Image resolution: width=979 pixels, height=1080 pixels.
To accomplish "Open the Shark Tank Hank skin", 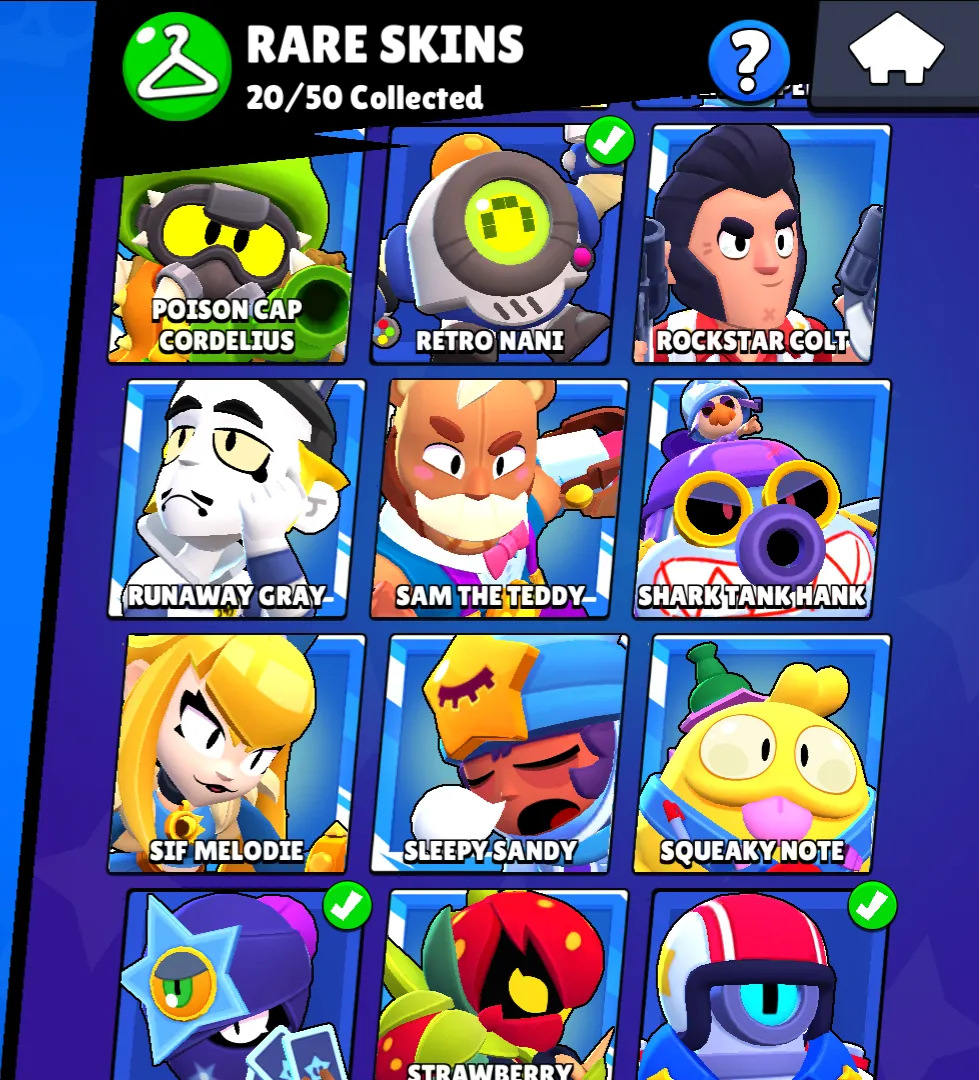I will 762,498.
